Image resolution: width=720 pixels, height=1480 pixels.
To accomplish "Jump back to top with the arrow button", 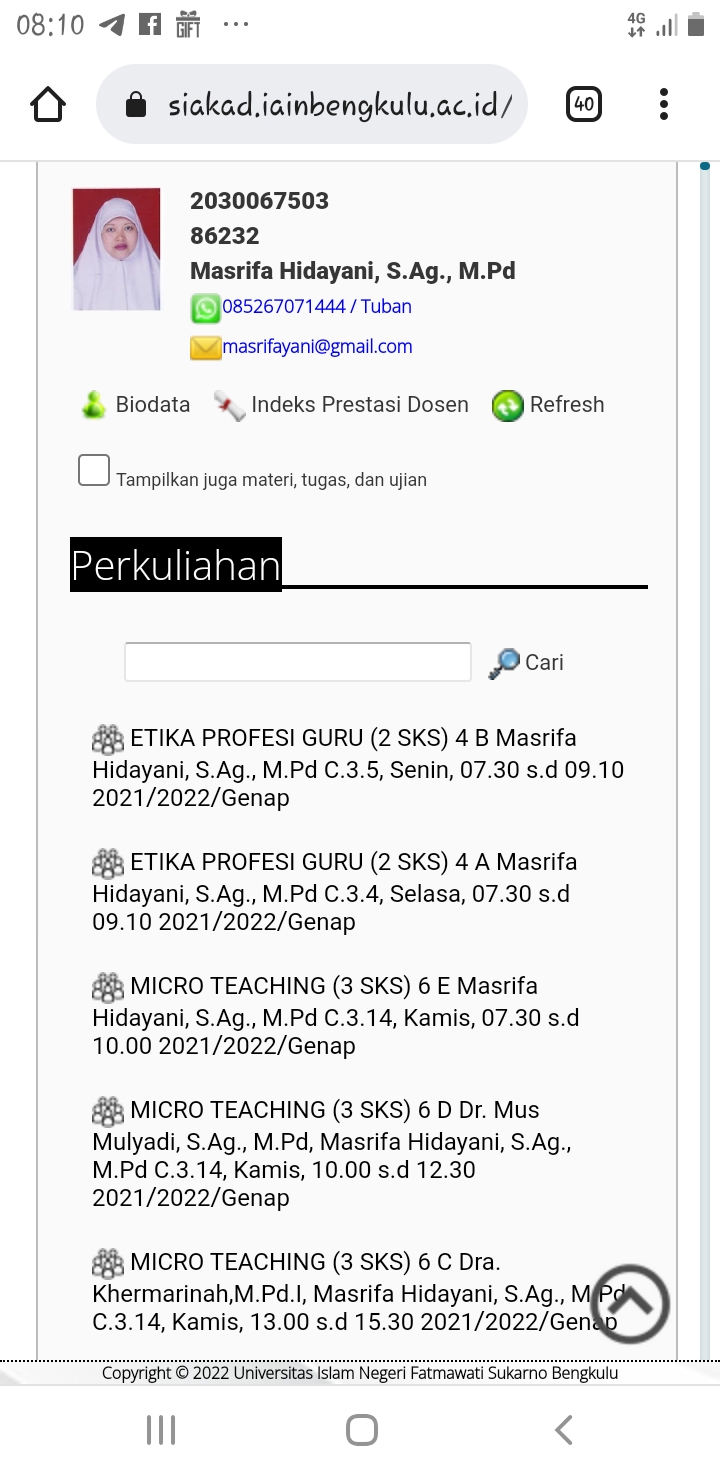I will click(630, 1304).
